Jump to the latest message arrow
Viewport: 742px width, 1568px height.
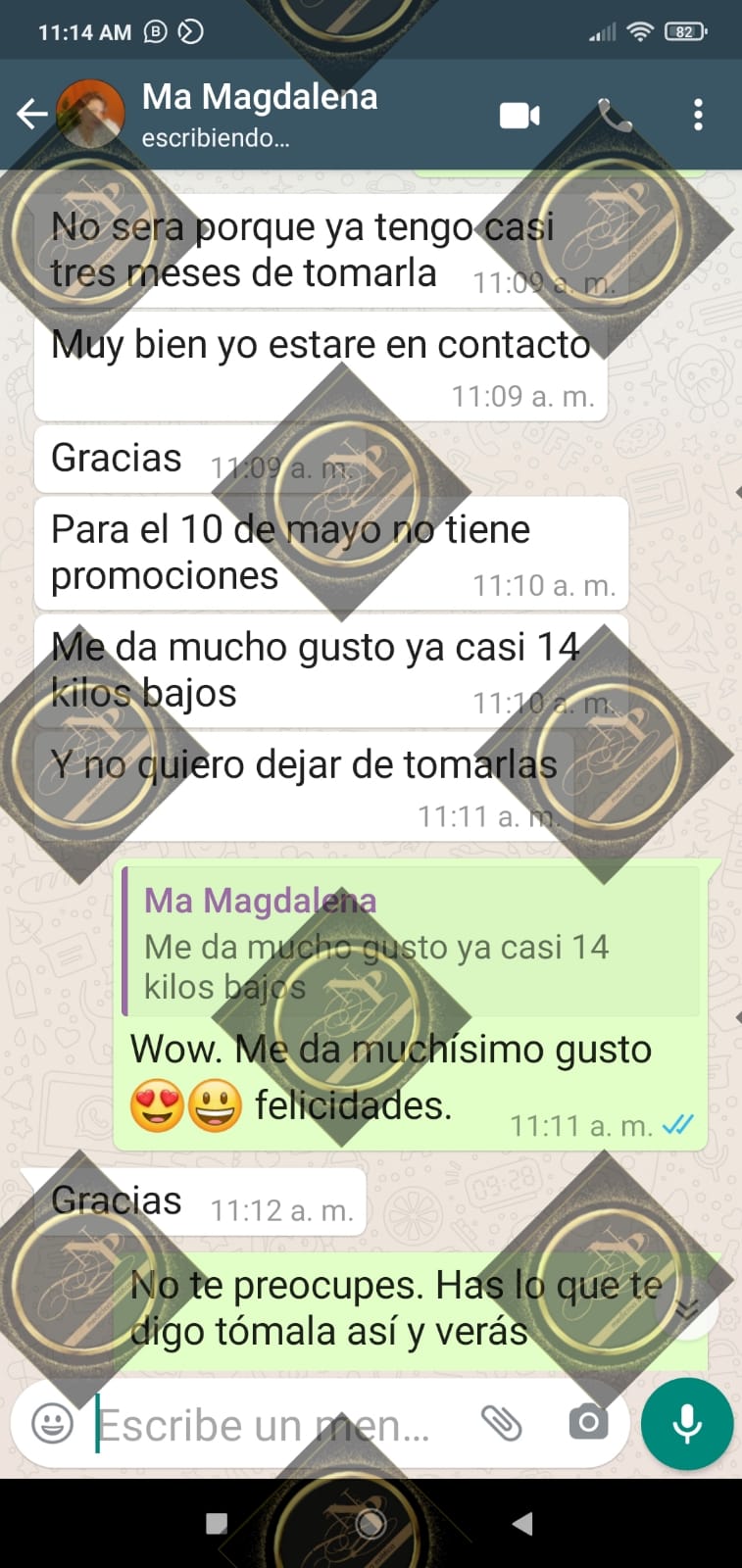tap(689, 1309)
